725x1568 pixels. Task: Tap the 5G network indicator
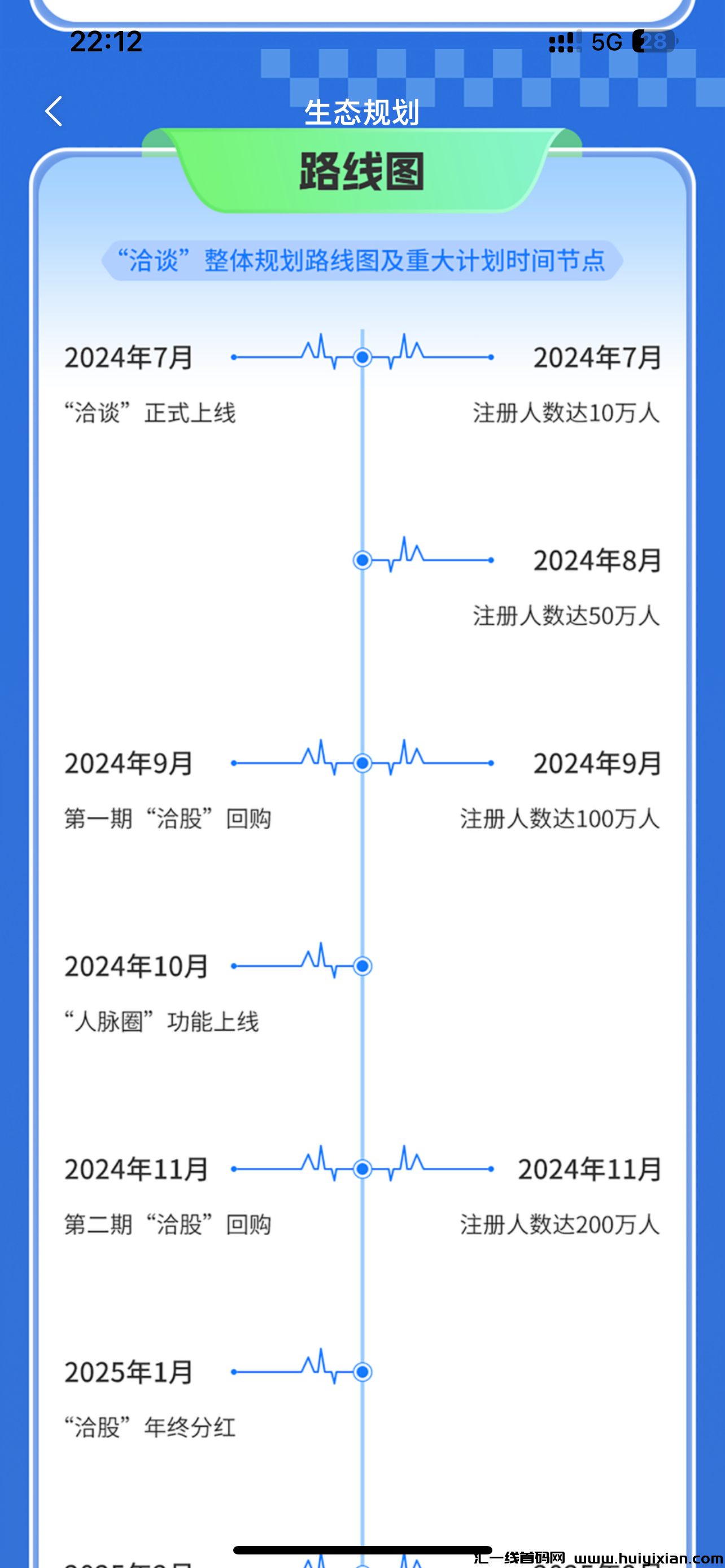pyautogui.click(x=607, y=42)
